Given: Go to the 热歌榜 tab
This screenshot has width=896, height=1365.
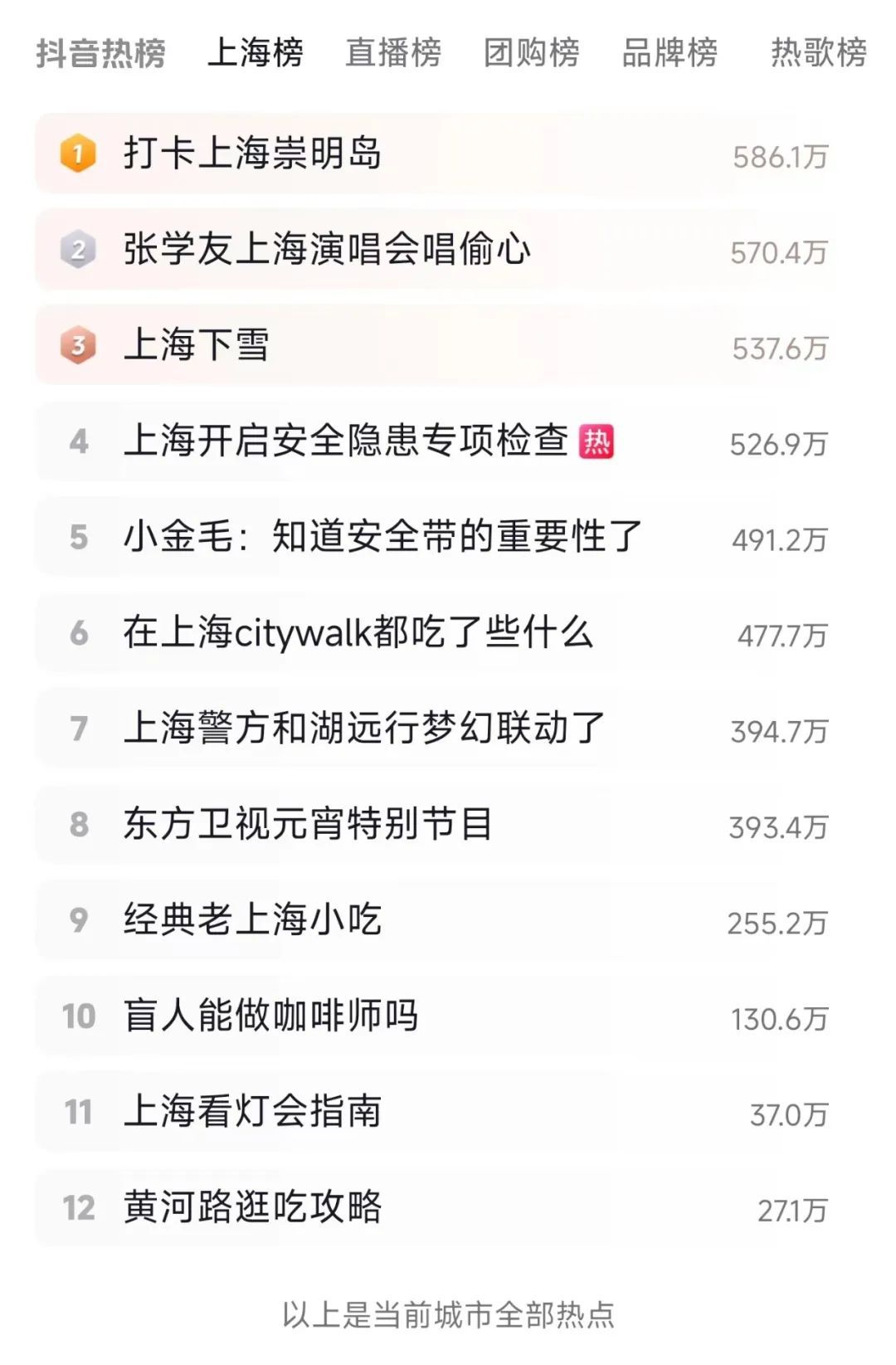Looking at the screenshot, I should [x=818, y=53].
